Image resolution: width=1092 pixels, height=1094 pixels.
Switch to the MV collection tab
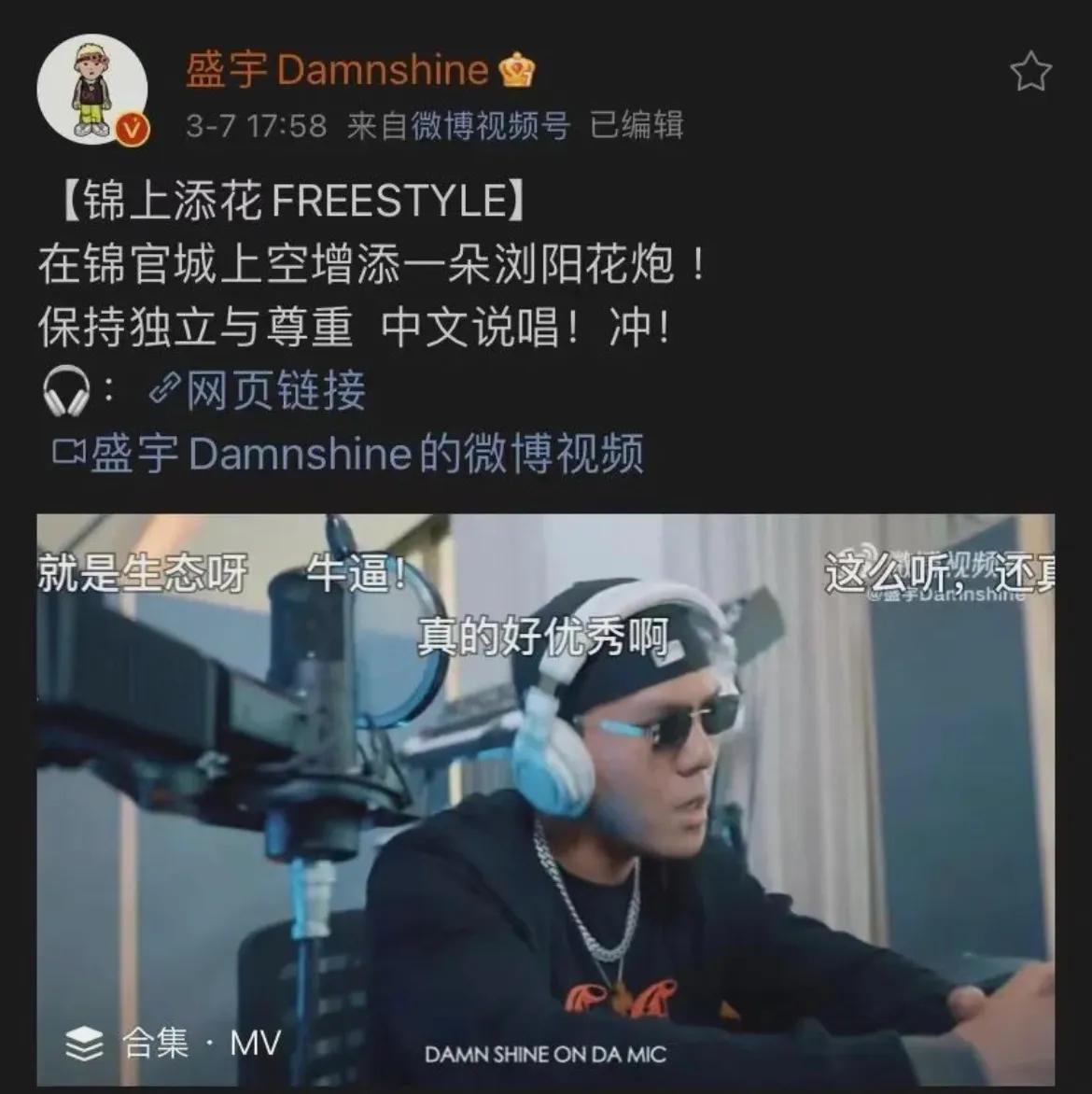coord(252,1040)
